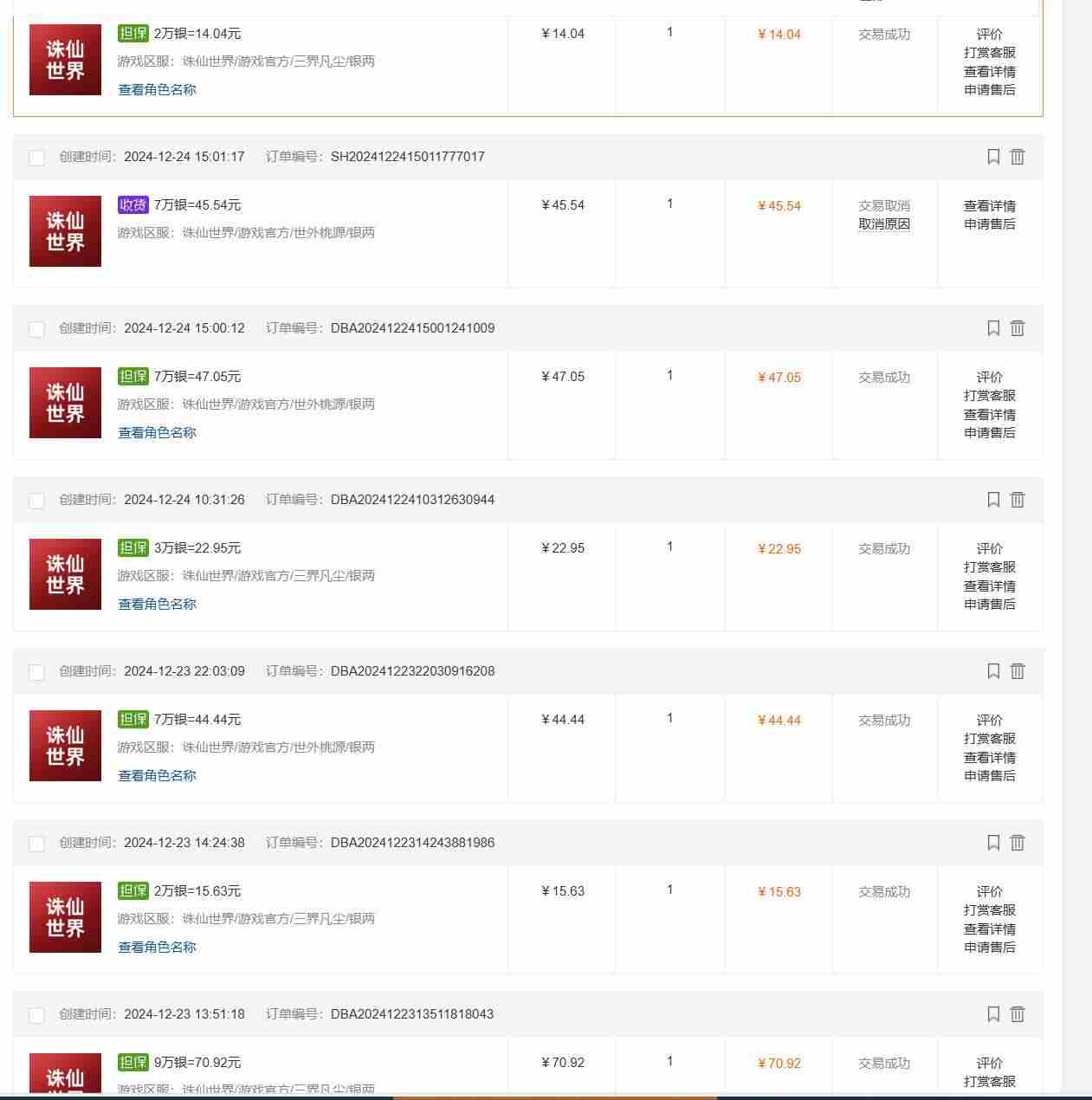This screenshot has height=1100, width=1092.
Task: Tap 评价 for the 15.63 yuan order
Action: click(x=989, y=892)
